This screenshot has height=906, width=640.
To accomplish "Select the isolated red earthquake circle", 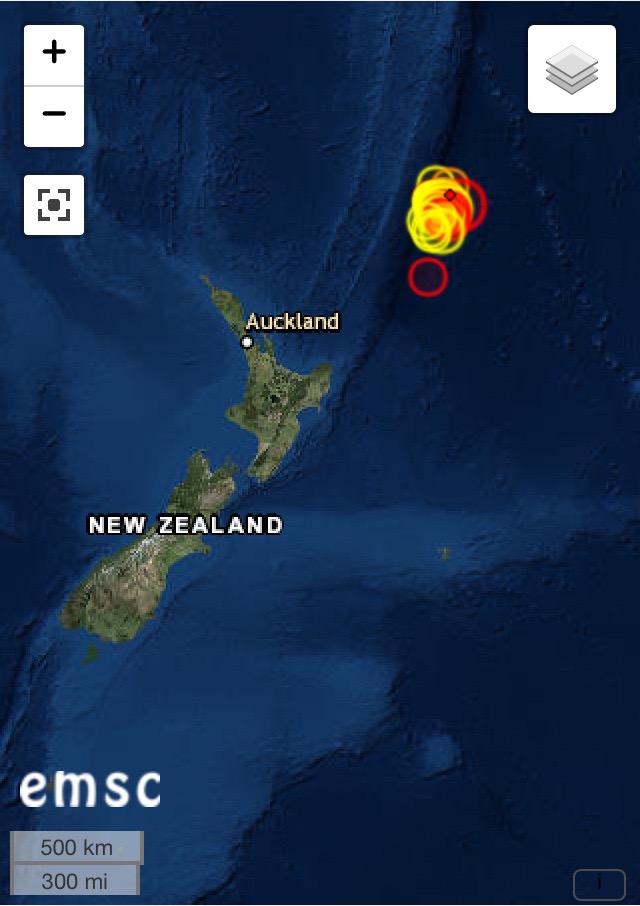I will 427,277.
